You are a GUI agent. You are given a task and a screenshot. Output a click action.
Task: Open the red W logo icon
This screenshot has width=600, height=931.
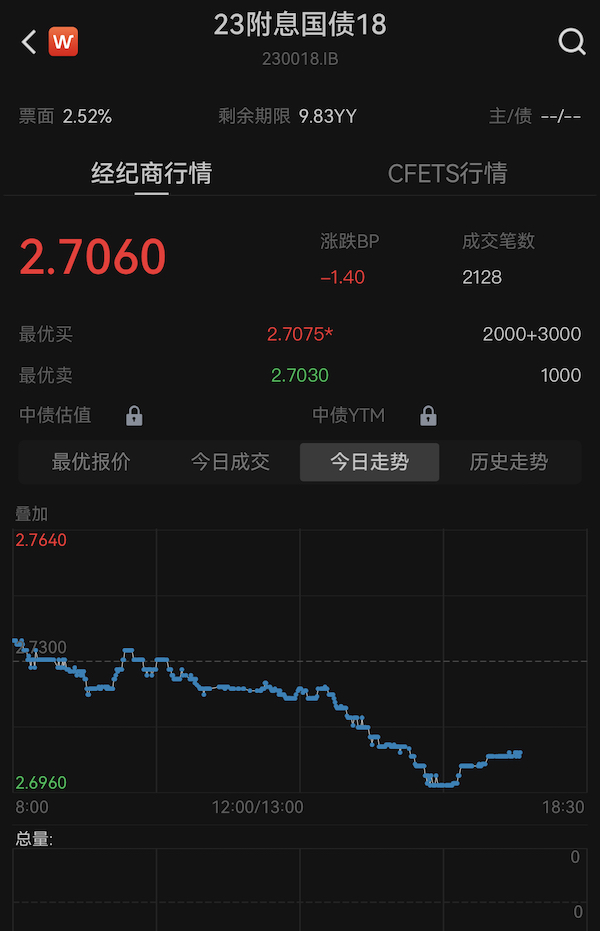click(63, 42)
